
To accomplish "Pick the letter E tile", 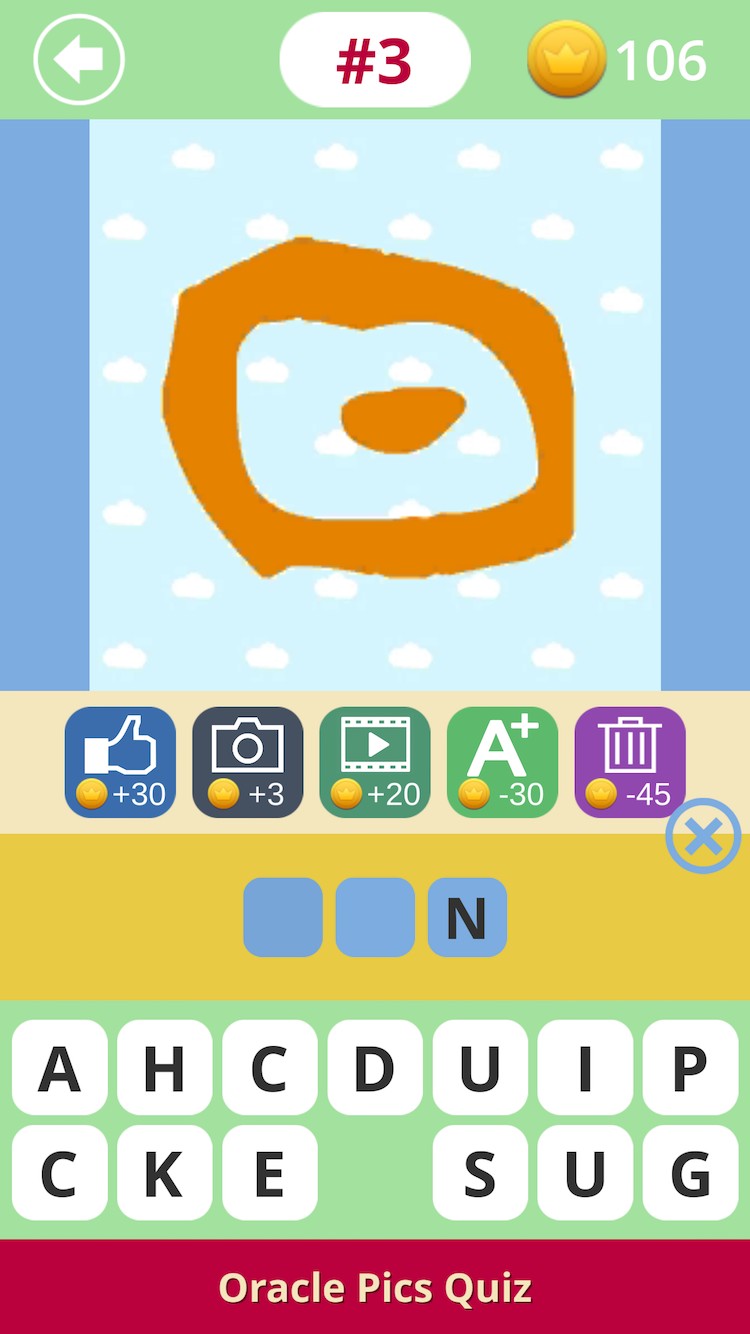I will coord(270,1172).
